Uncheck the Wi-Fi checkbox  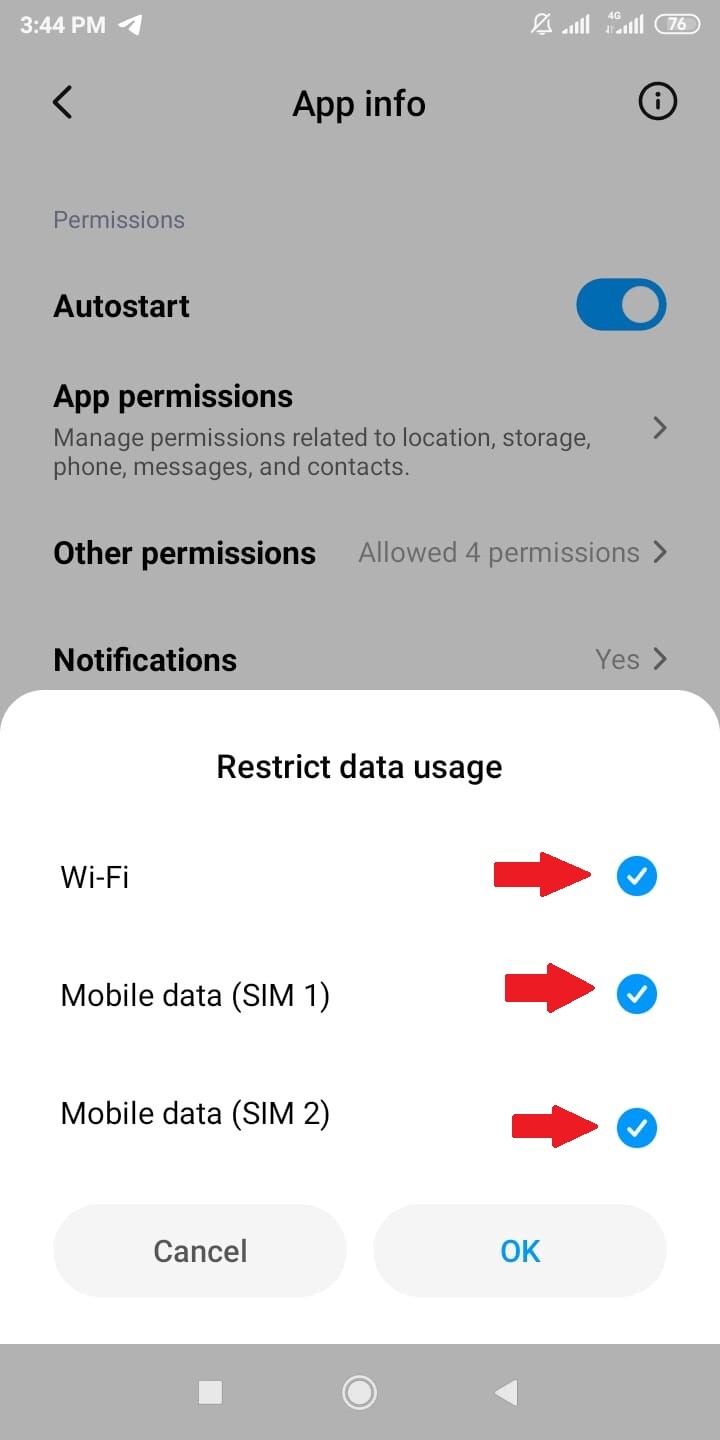pyautogui.click(x=636, y=877)
